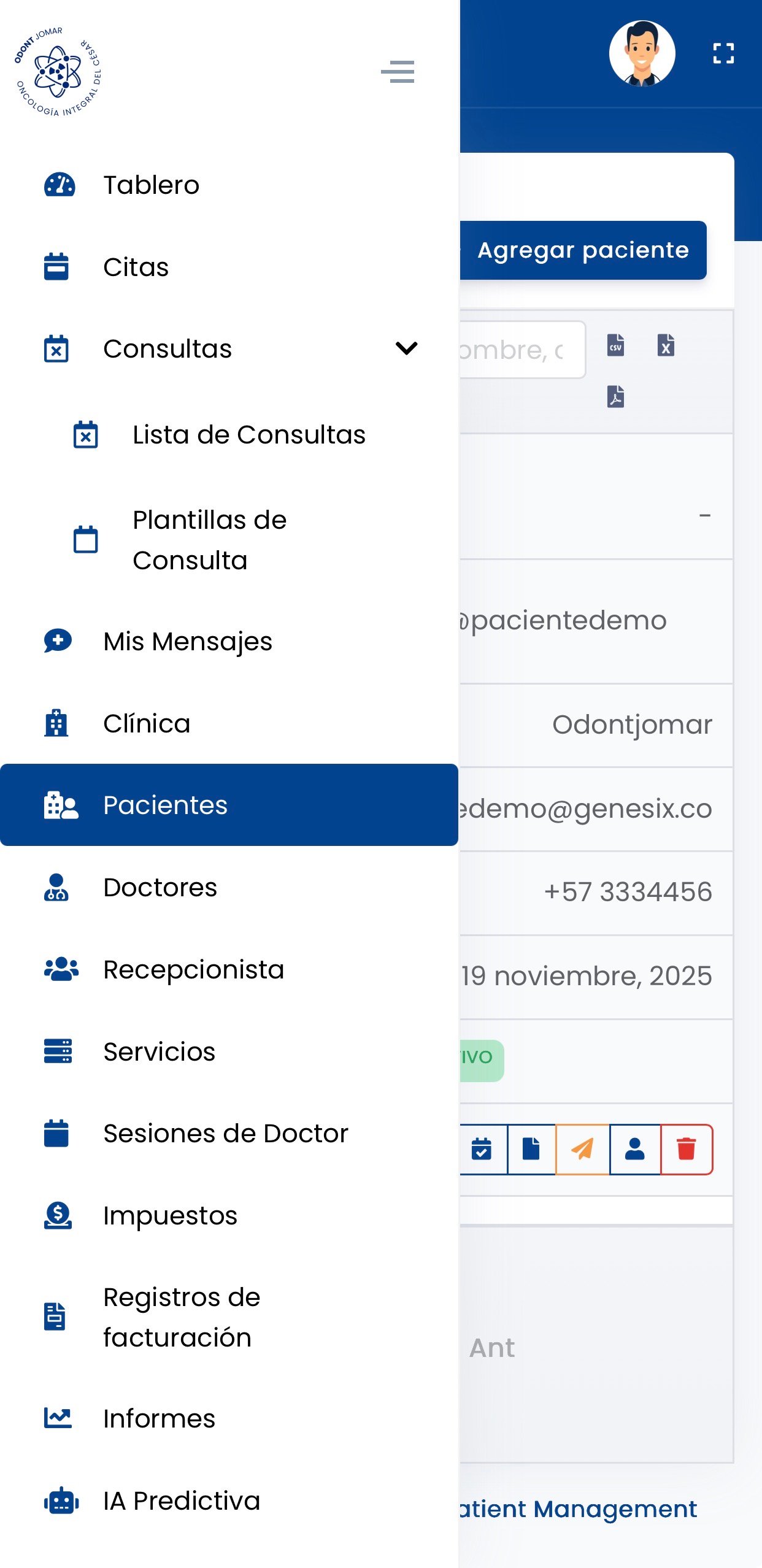Open the Doctores section
This screenshot has width=762, height=1568.
160,887
